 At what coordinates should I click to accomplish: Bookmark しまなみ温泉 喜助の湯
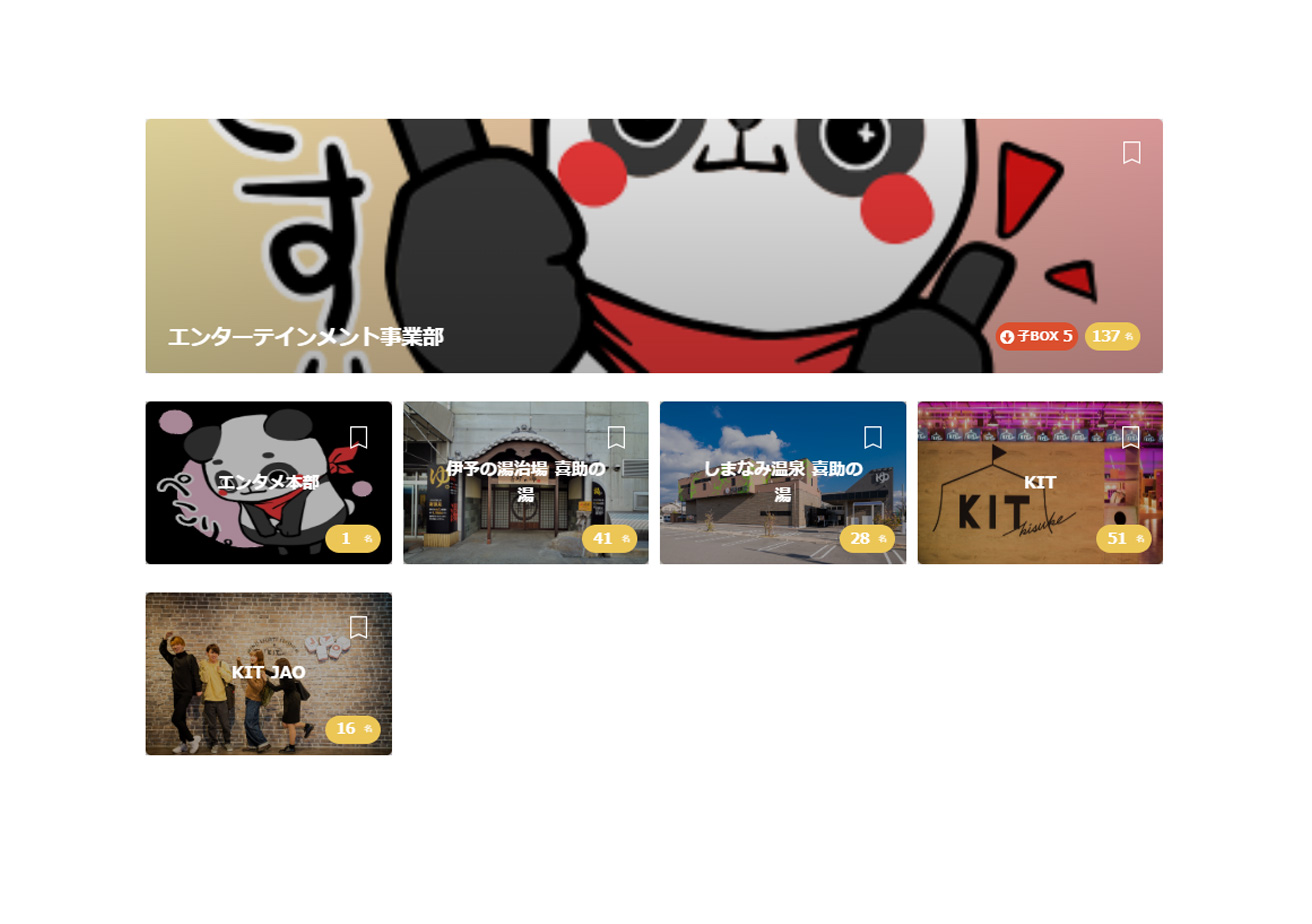873,437
